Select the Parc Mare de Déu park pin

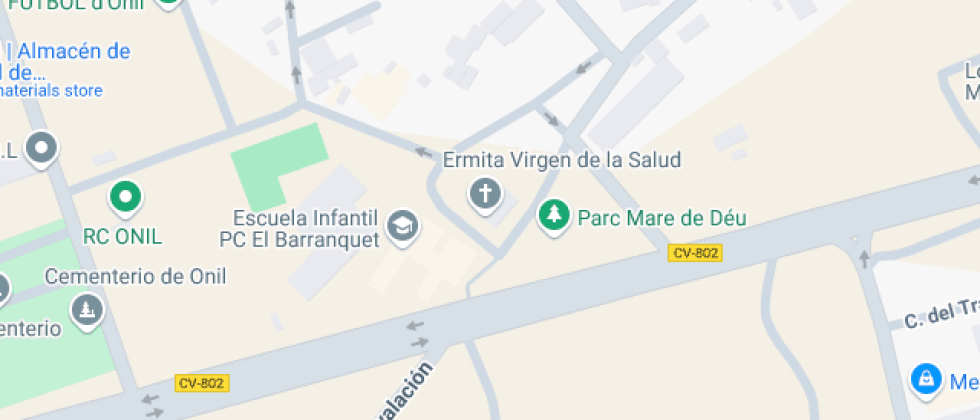click(x=554, y=217)
